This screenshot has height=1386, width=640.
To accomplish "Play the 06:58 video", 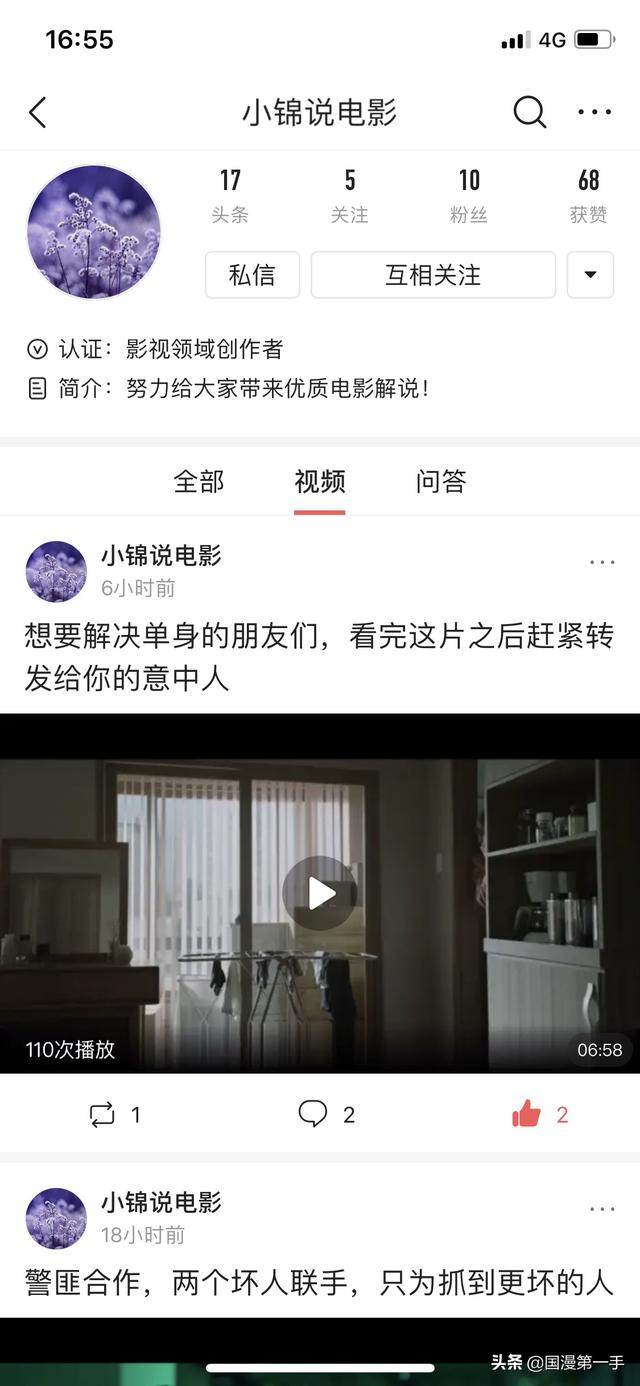I will click(320, 893).
